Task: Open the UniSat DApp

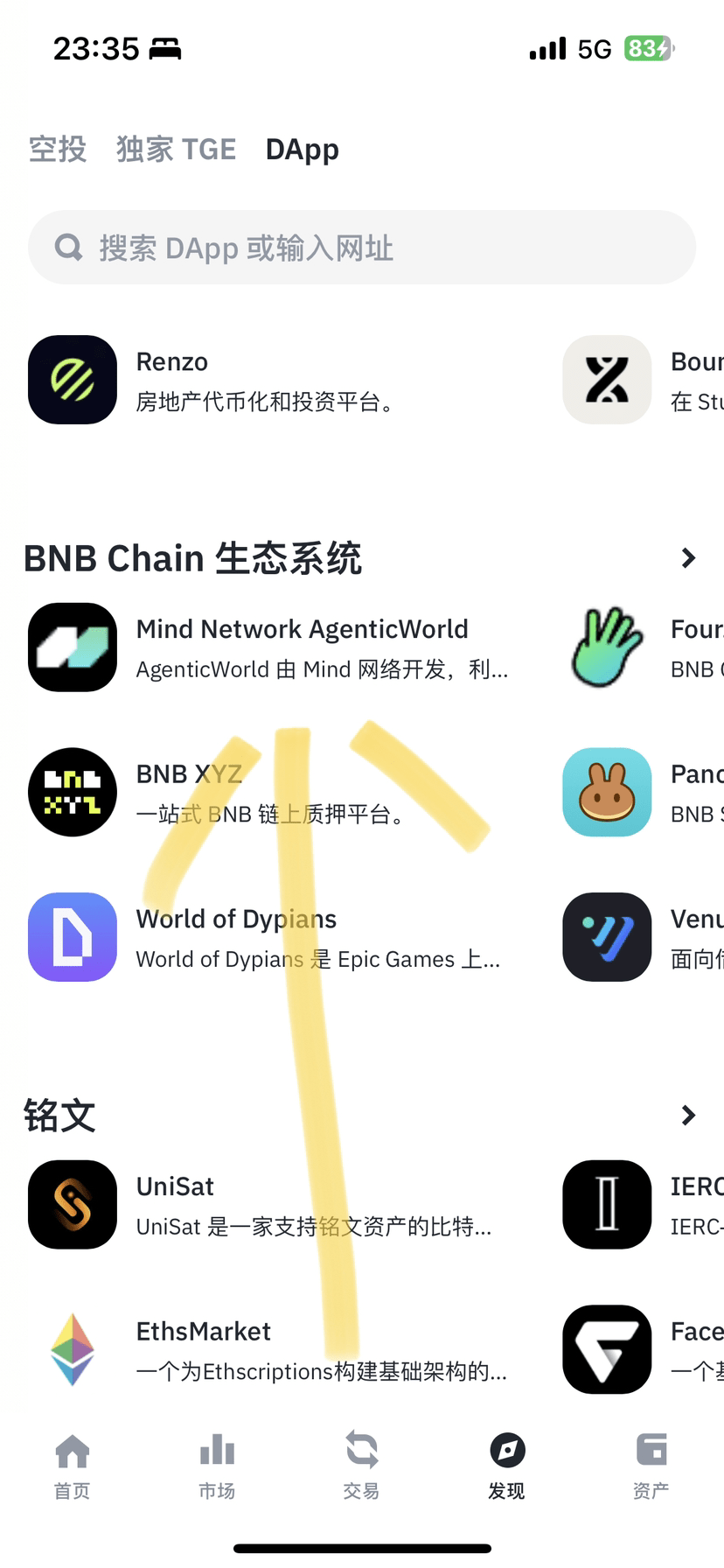Action: click(262, 1205)
